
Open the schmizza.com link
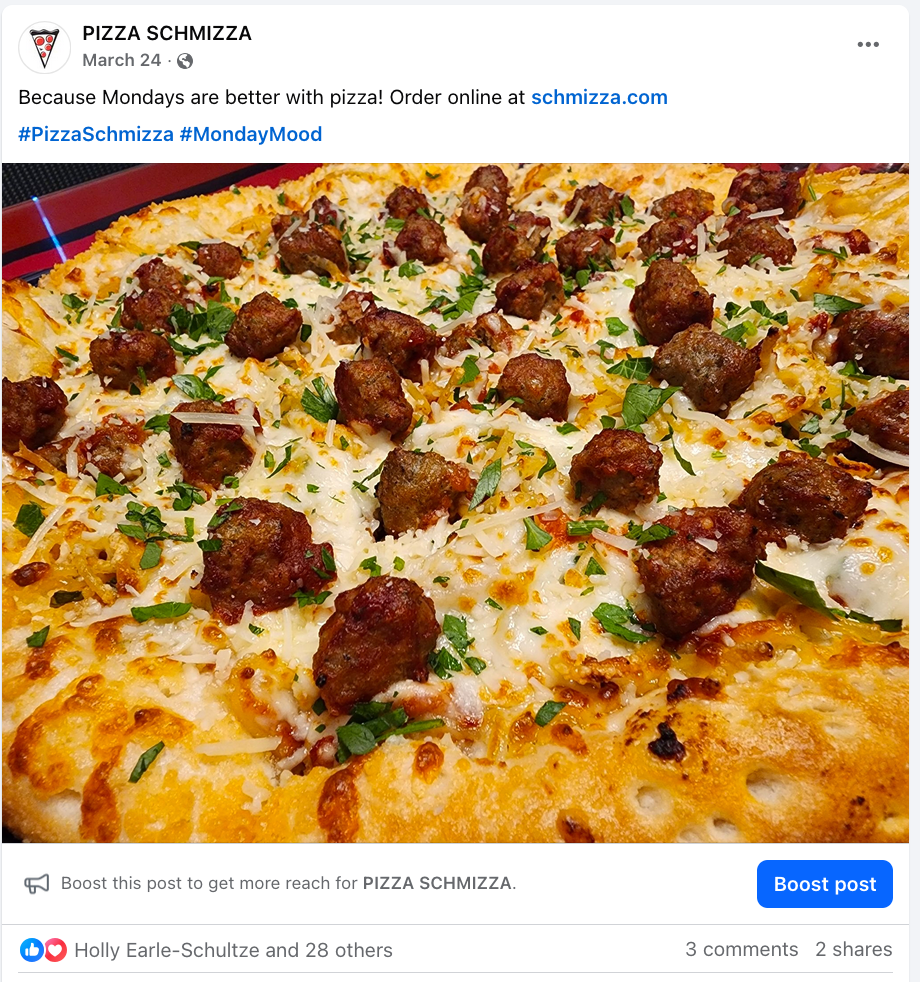click(x=599, y=97)
